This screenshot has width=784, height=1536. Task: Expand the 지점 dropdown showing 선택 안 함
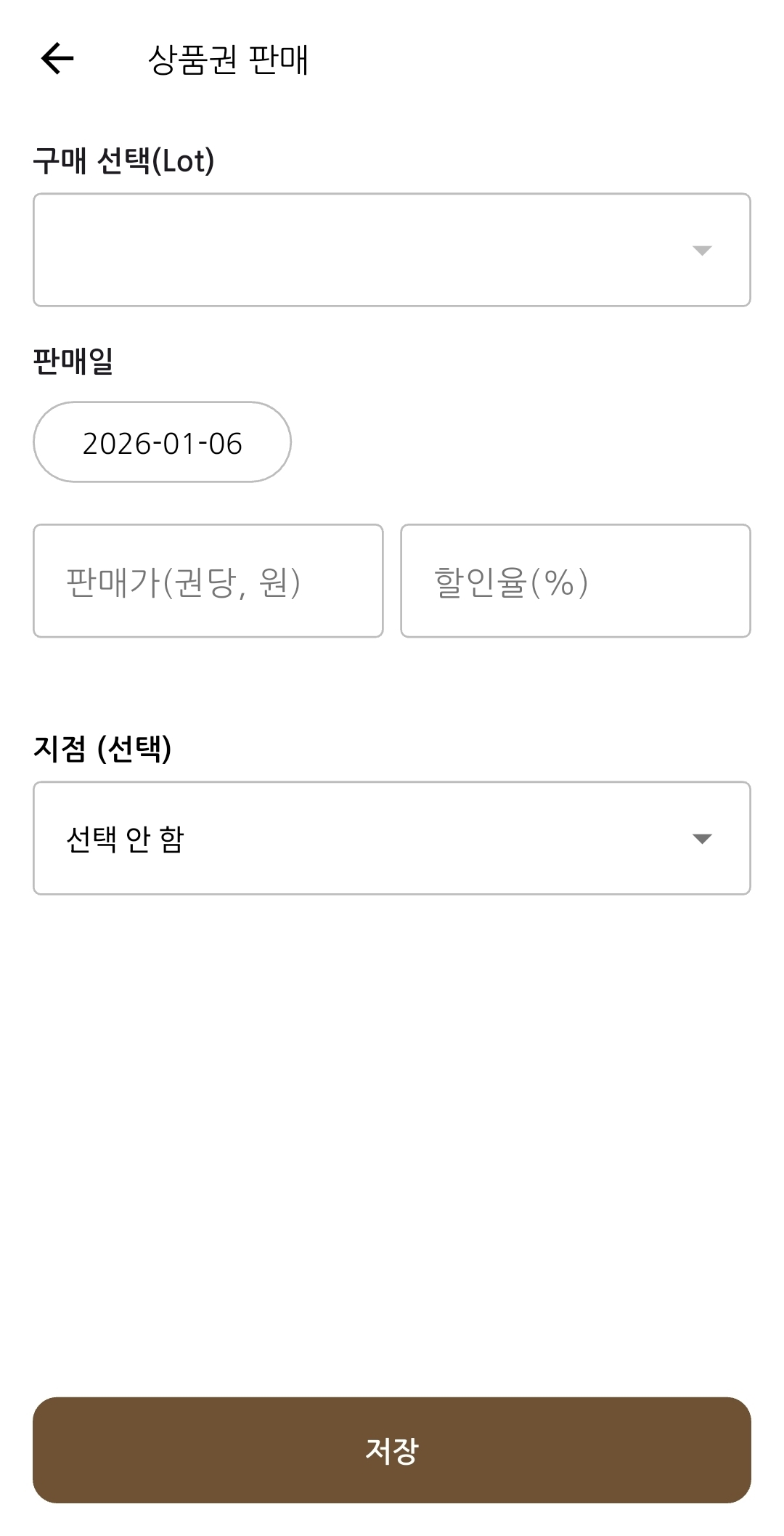click(x=391, y=838)
